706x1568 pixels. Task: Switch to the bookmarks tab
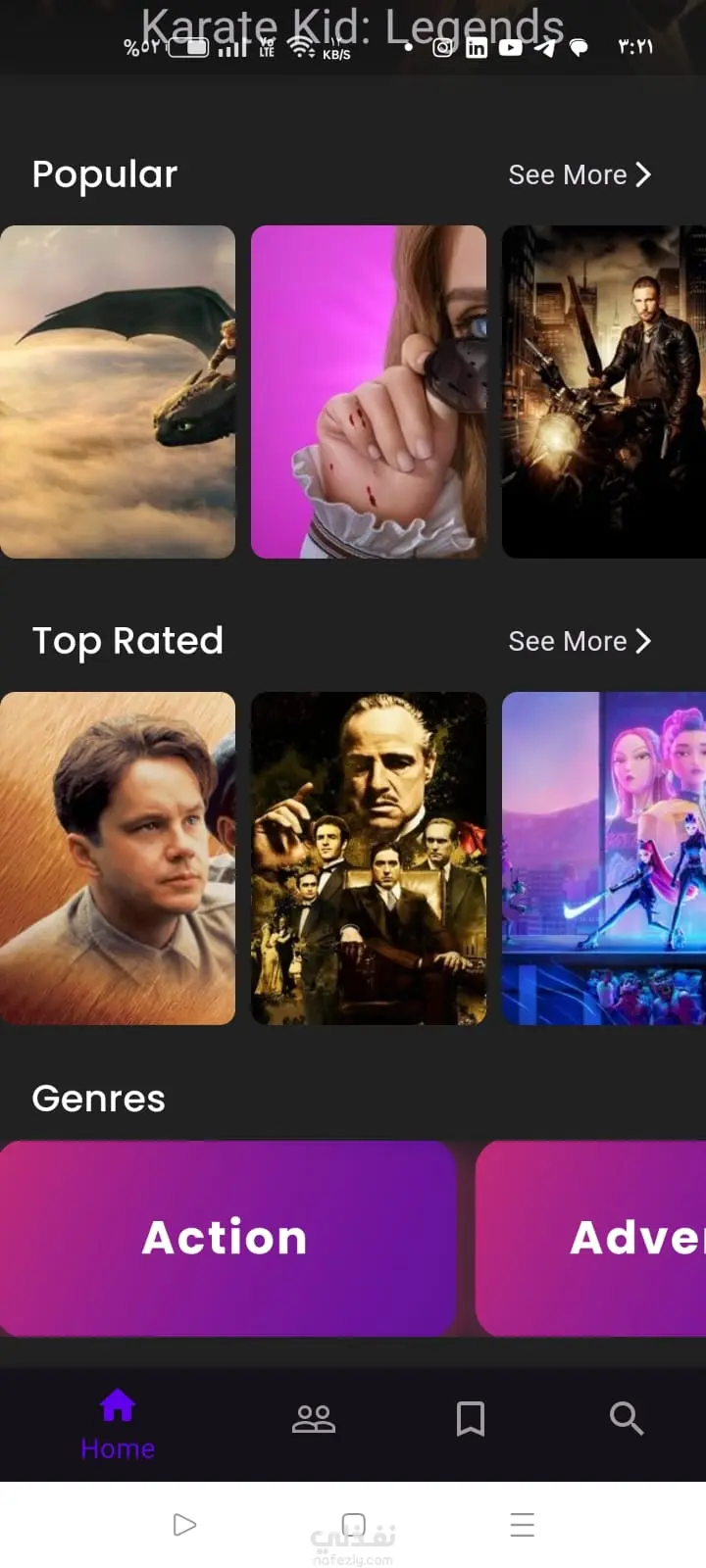click(471, 1419)
